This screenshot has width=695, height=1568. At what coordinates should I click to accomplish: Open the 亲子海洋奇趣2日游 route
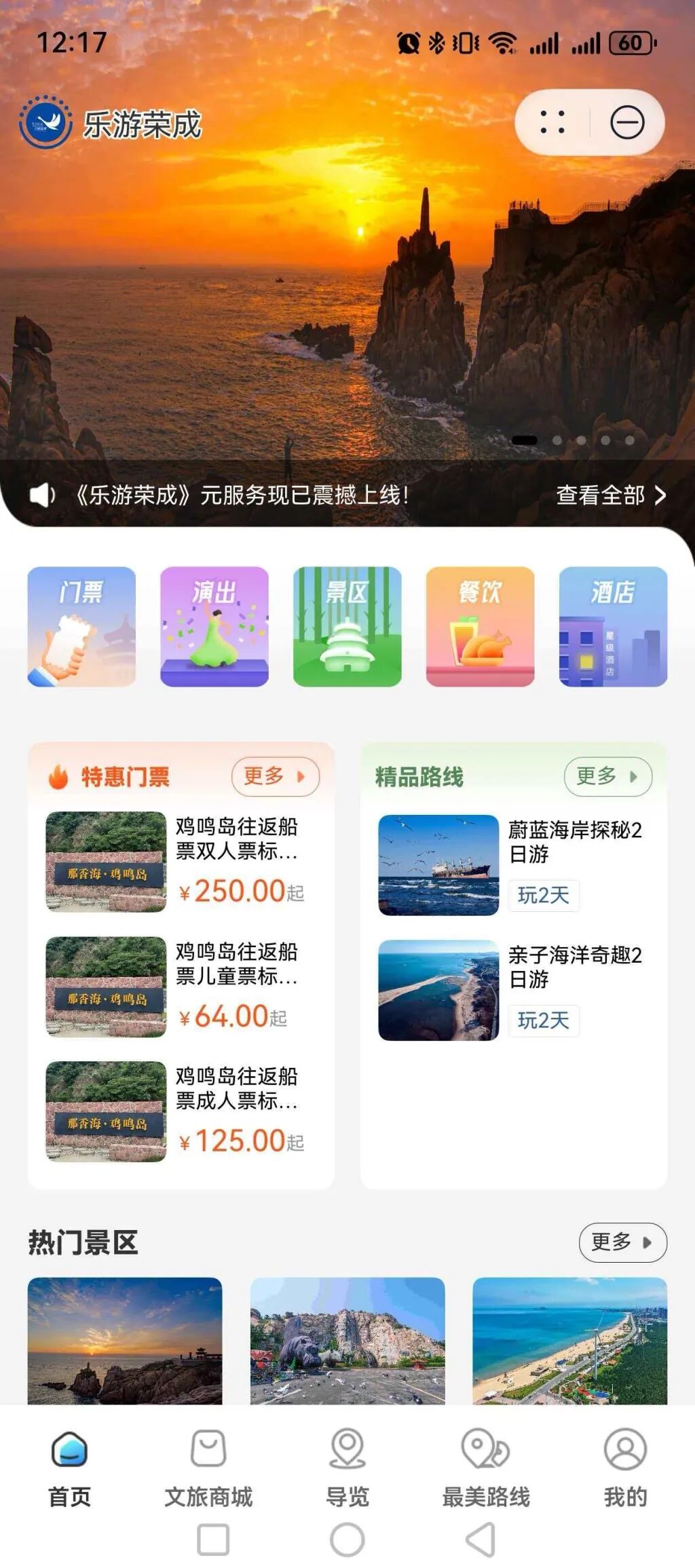[x=512, y=989]
